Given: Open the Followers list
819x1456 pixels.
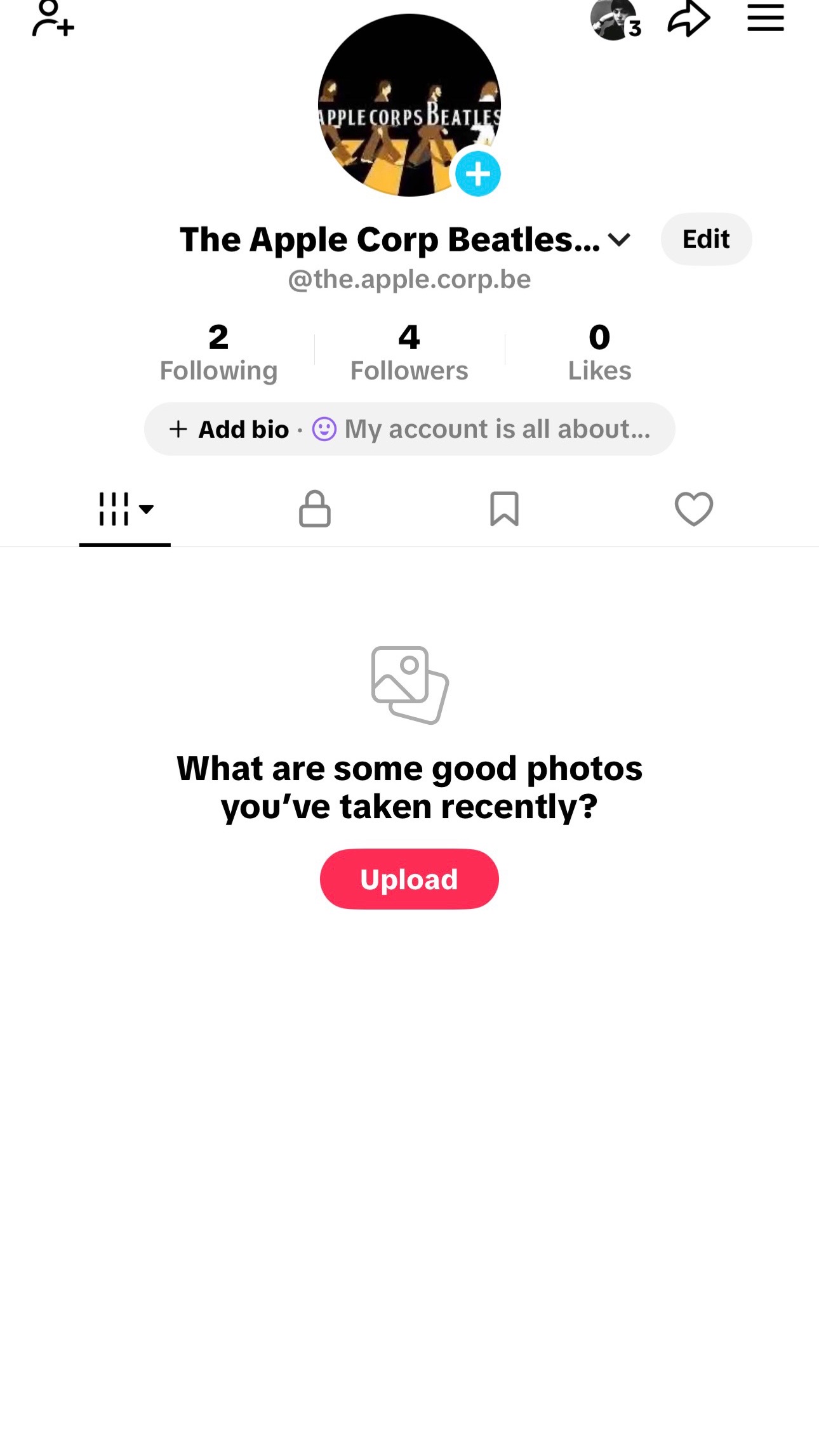Looking at the screenshot, I should click(409, 353).
